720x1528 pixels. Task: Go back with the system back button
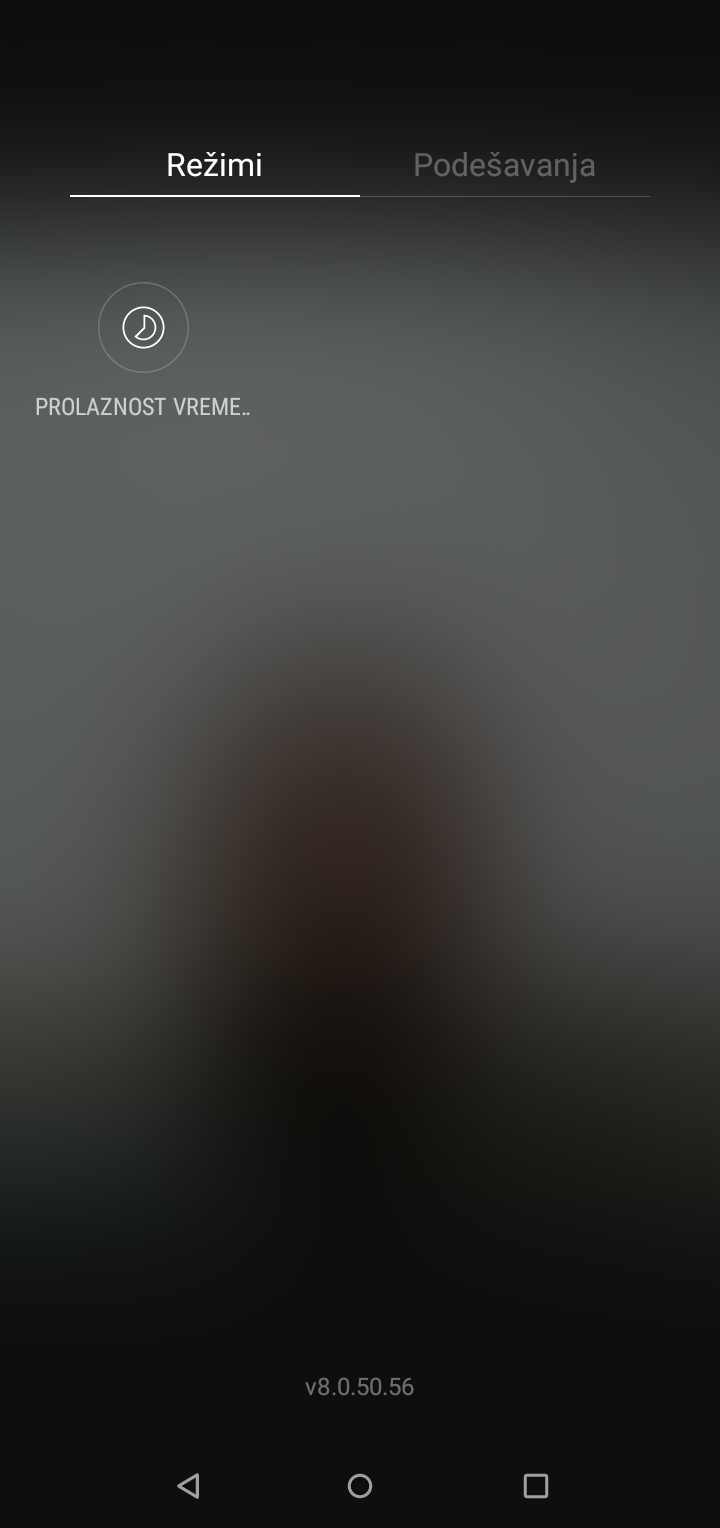(x=188, y=1486)
